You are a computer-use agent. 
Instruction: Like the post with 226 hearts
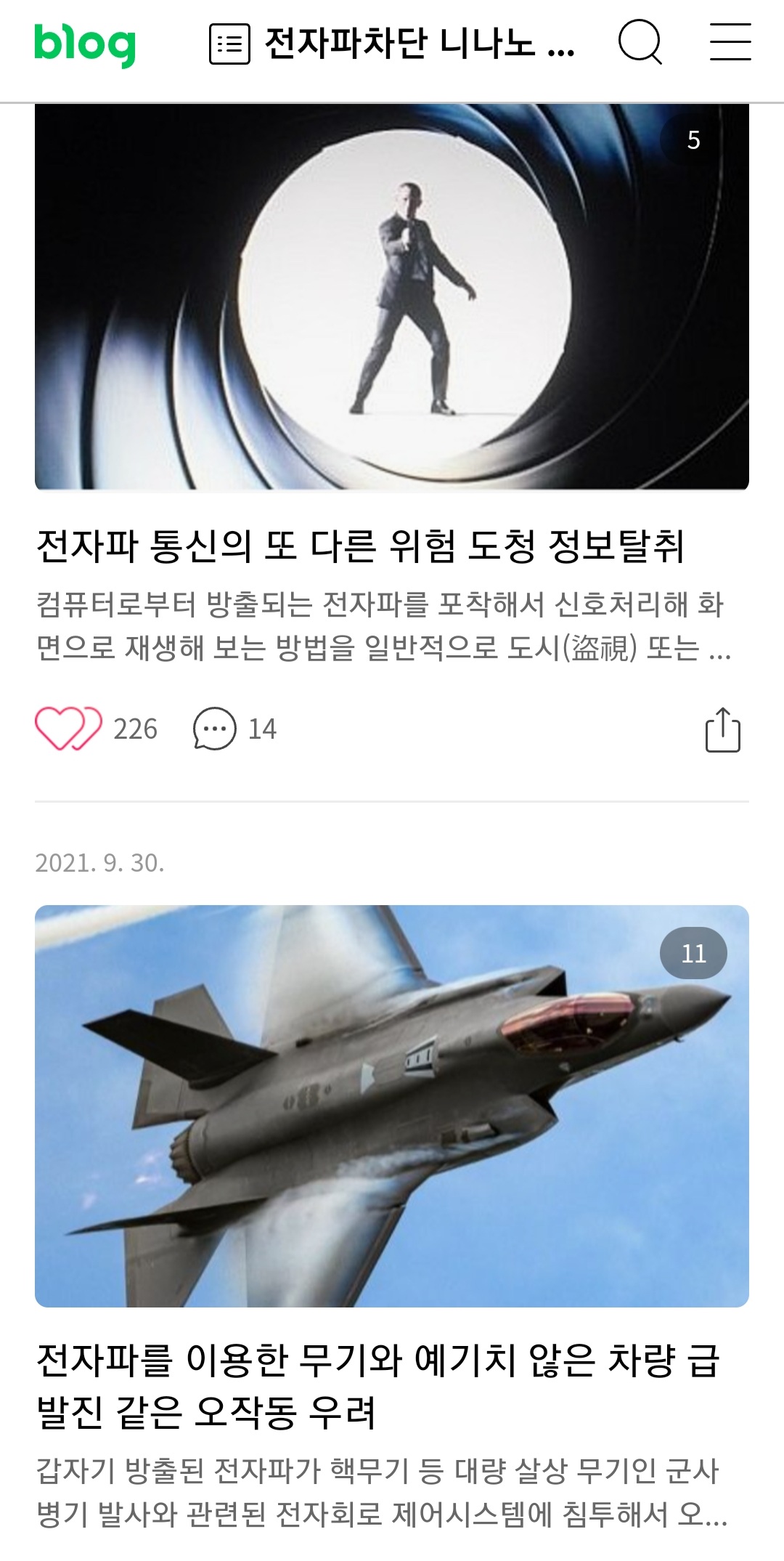click(x=68, y=729)
